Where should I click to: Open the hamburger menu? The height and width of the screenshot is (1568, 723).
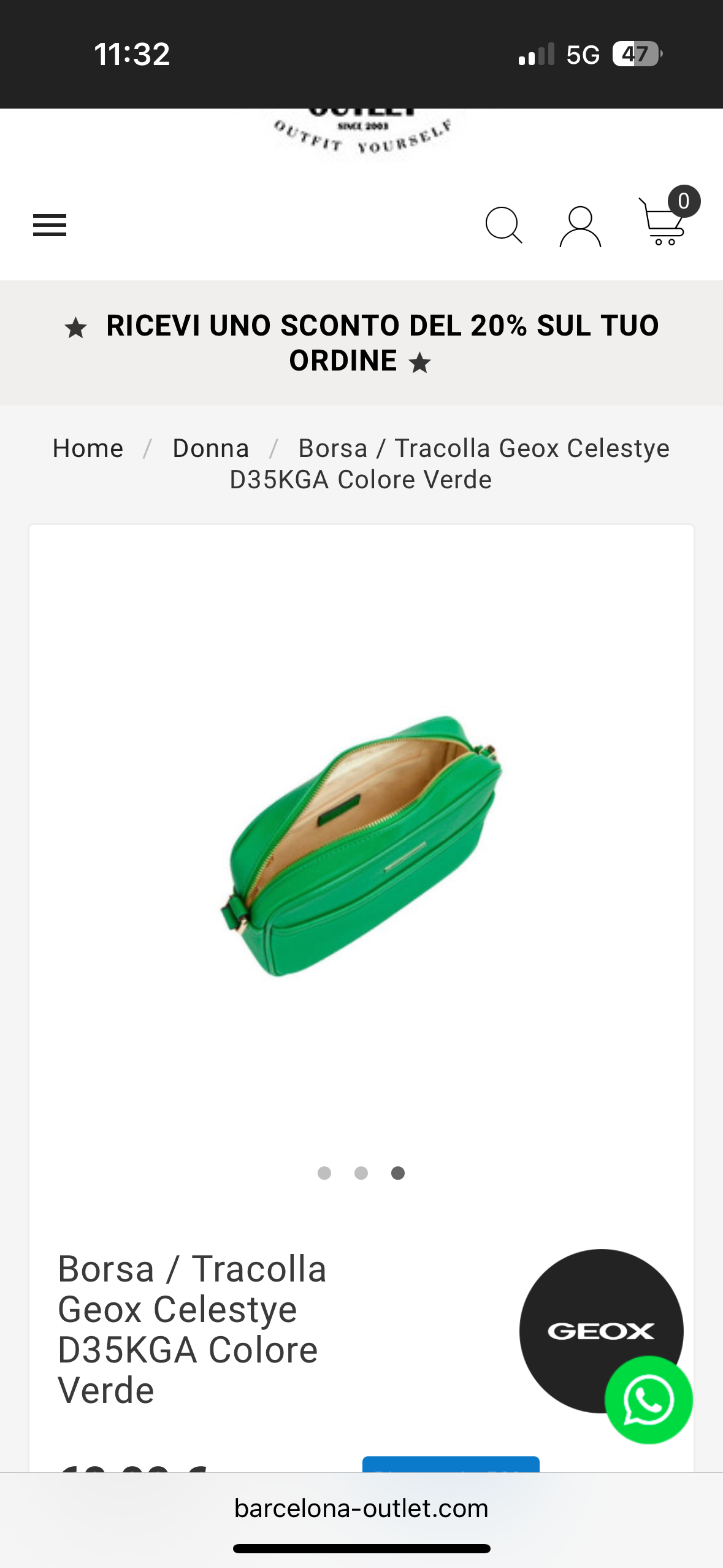coord(50,225)
